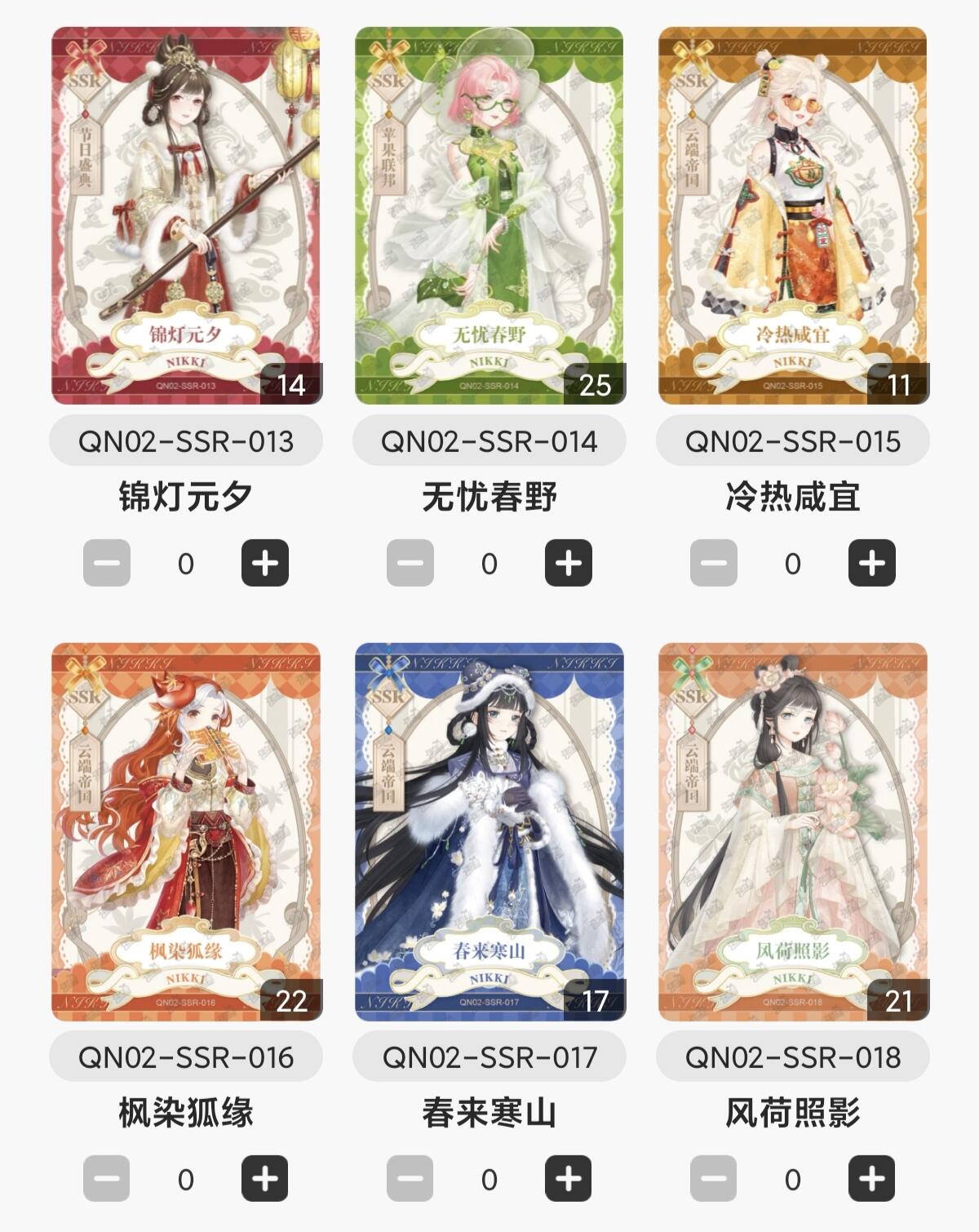Increase quantity of 锦灯元夕 card
Image resolution: width=979 pixels, height=1232 pixels.
click(265, 563)
